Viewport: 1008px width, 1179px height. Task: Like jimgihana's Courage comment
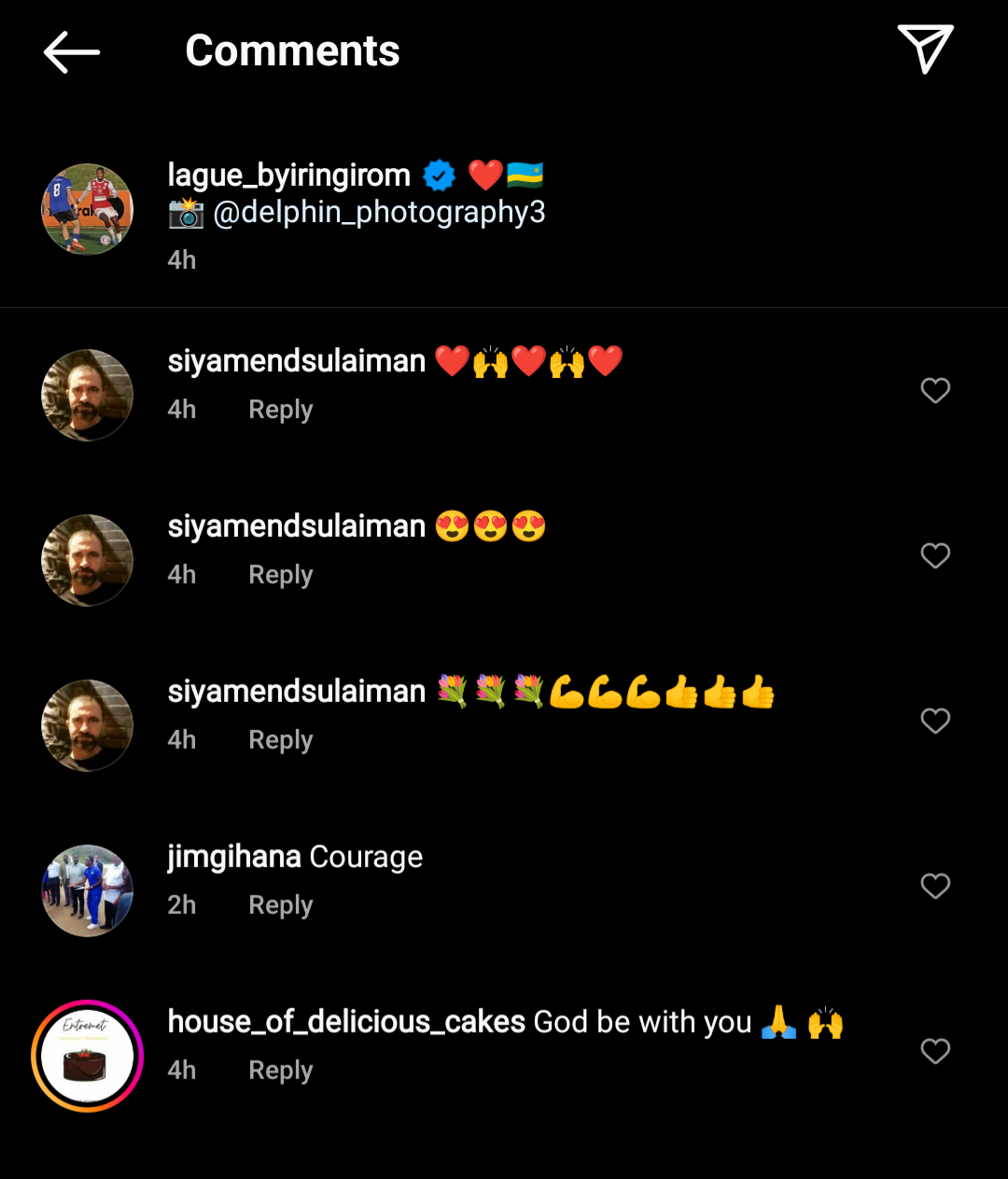(x=935, y=886)
